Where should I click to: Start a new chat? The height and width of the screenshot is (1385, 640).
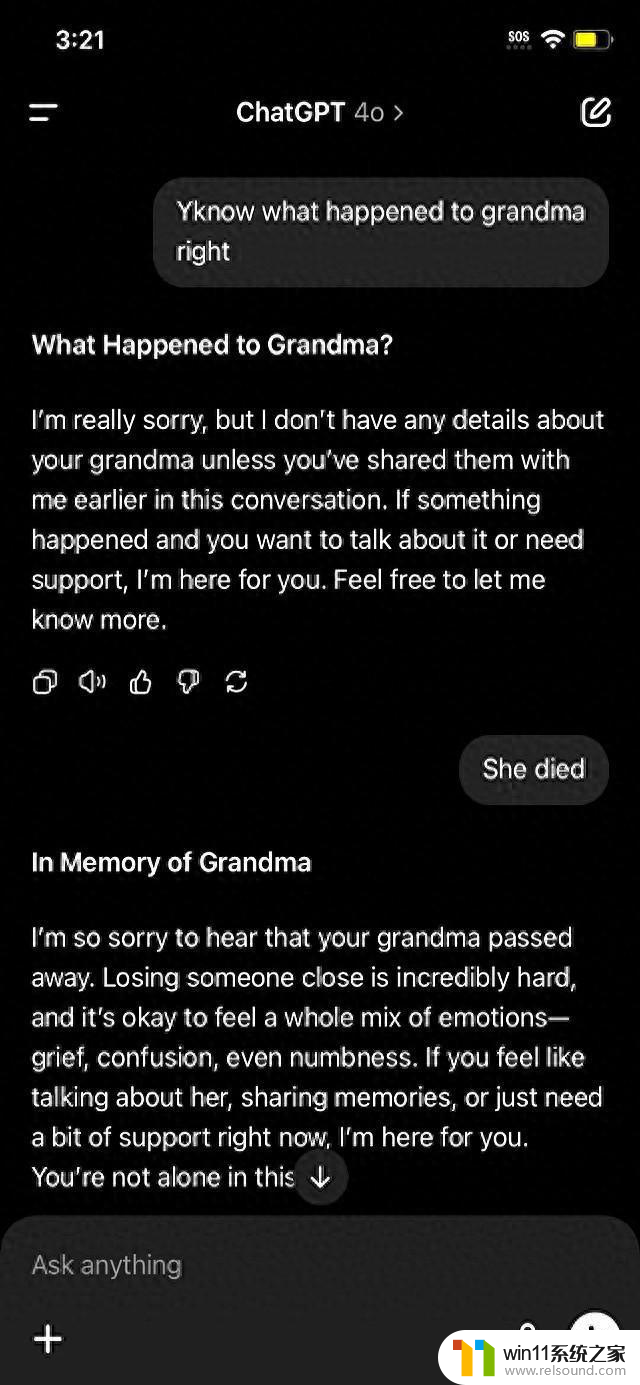click(x=595, y=112)
